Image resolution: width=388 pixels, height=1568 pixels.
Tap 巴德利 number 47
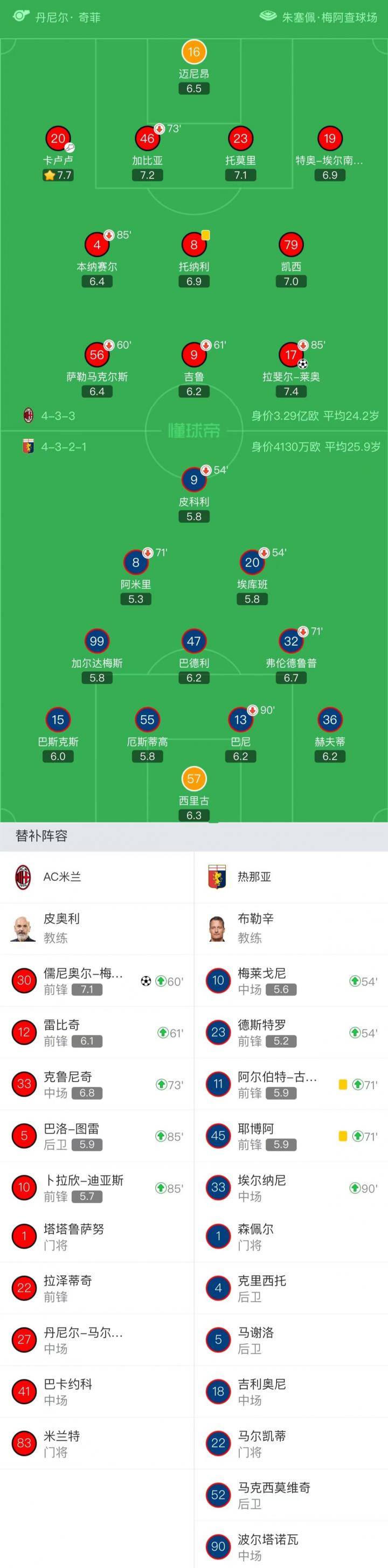click(x=193, y=641)
